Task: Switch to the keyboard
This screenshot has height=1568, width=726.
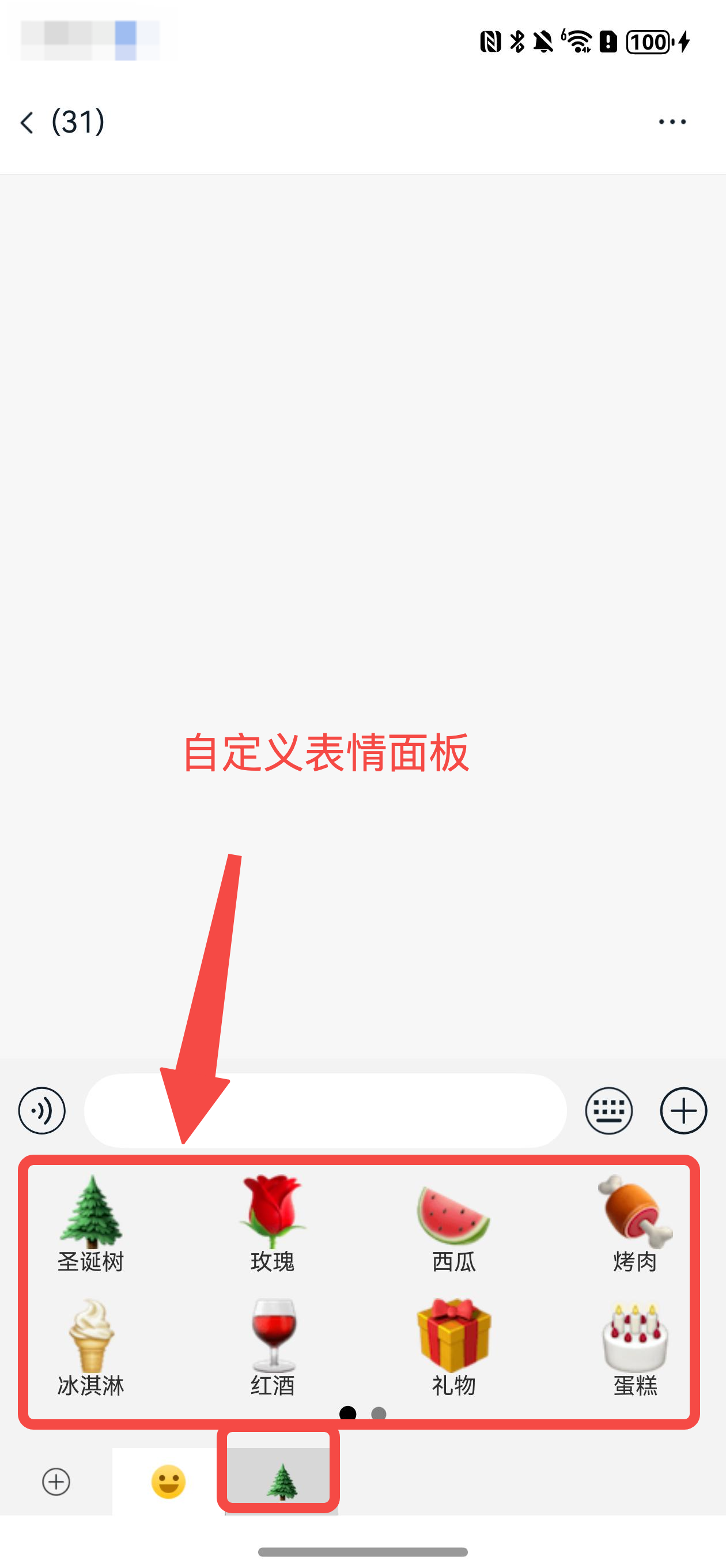Action: click(x=608, y=1111)
